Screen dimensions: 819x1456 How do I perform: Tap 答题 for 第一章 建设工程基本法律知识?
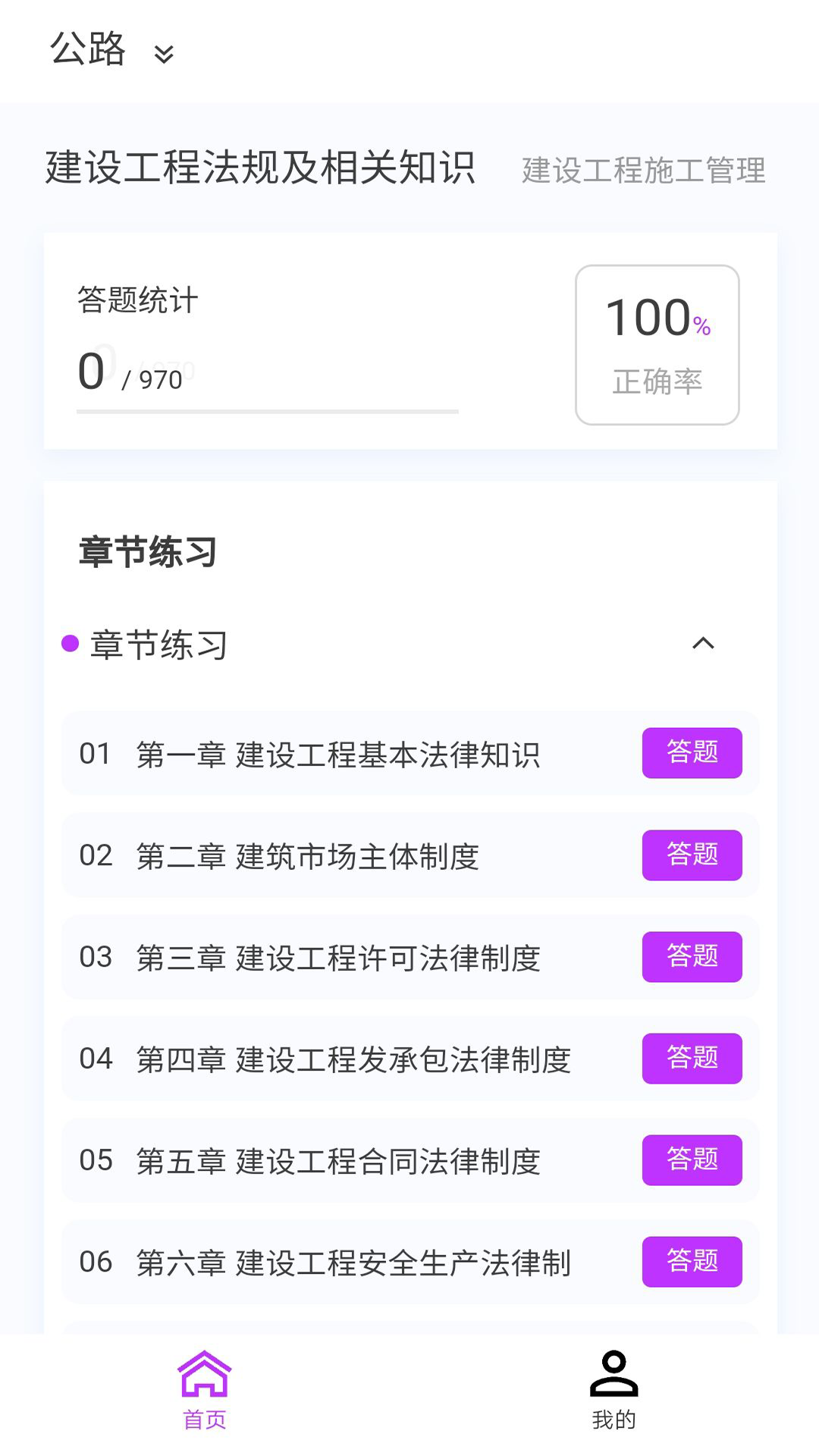[x=692, y=753]
